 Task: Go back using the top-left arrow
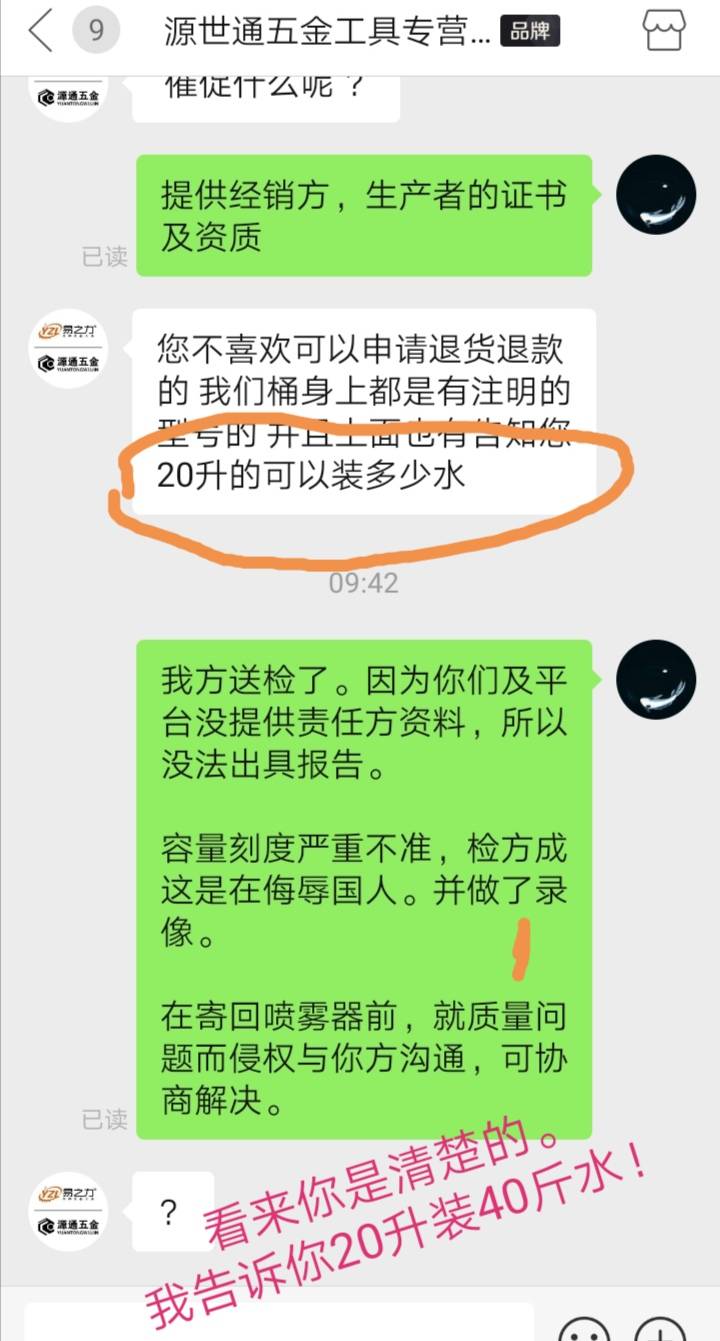(40, 31)
